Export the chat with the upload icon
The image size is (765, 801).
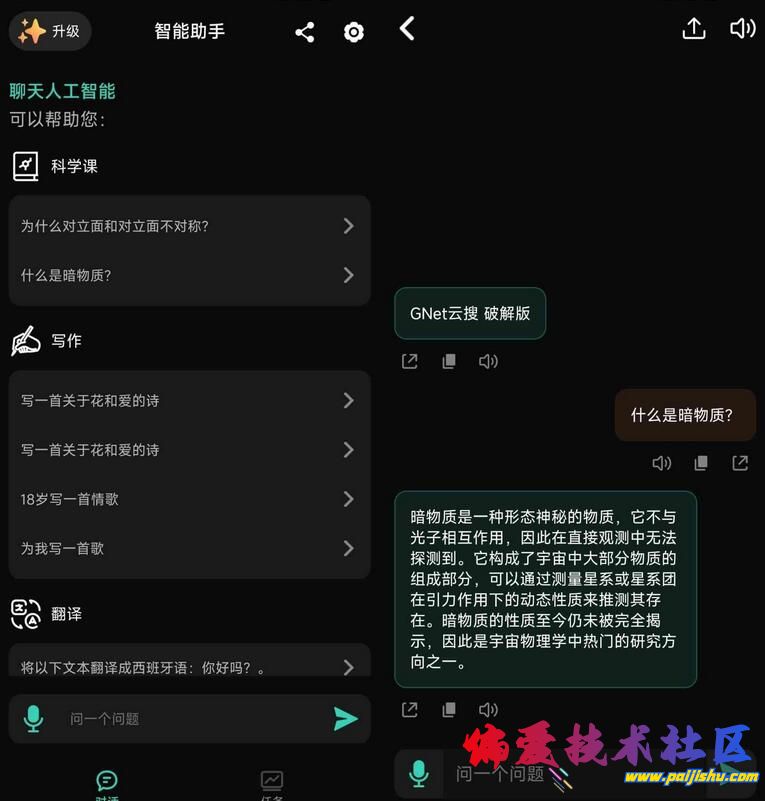(694, 29)
